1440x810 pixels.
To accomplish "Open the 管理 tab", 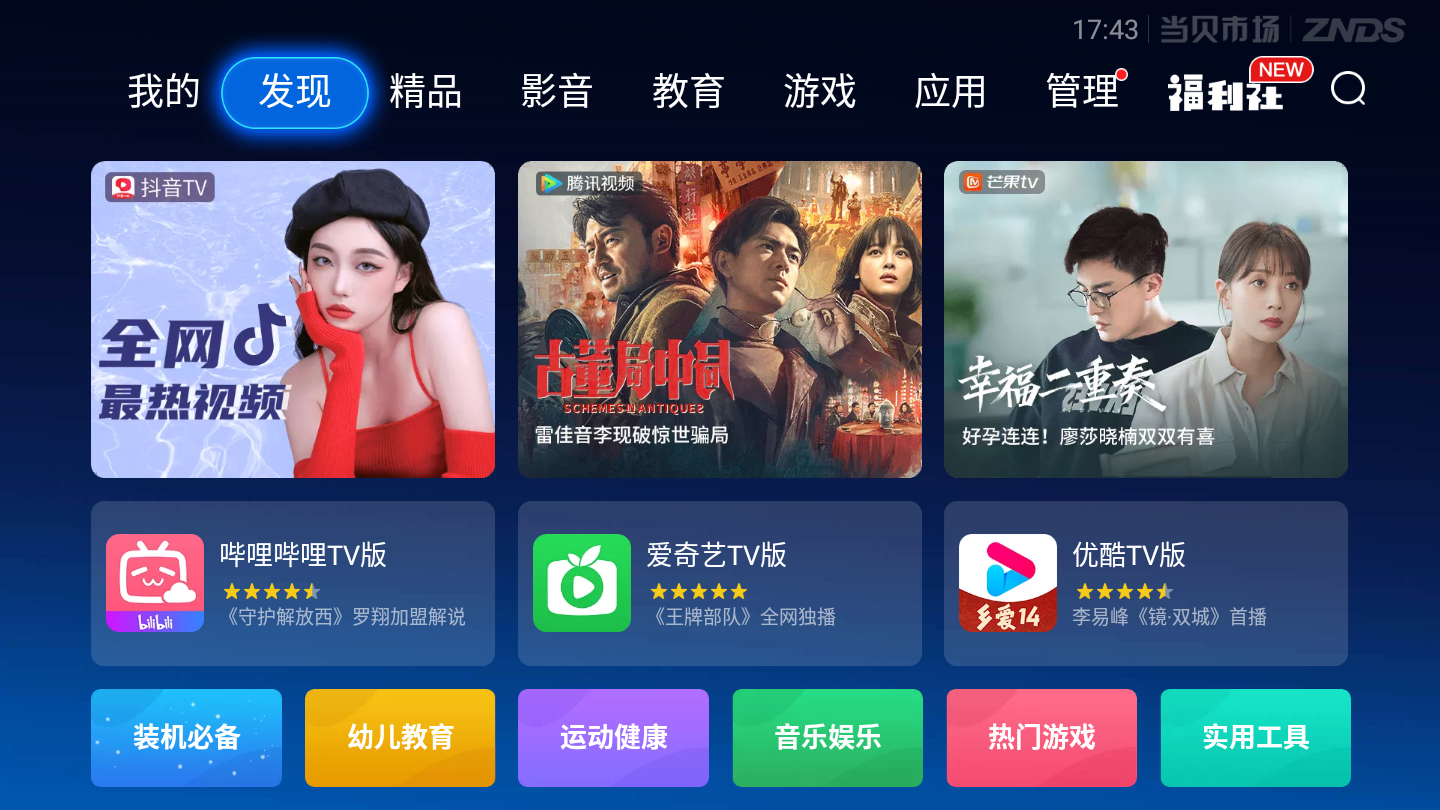I will 1082,92.
